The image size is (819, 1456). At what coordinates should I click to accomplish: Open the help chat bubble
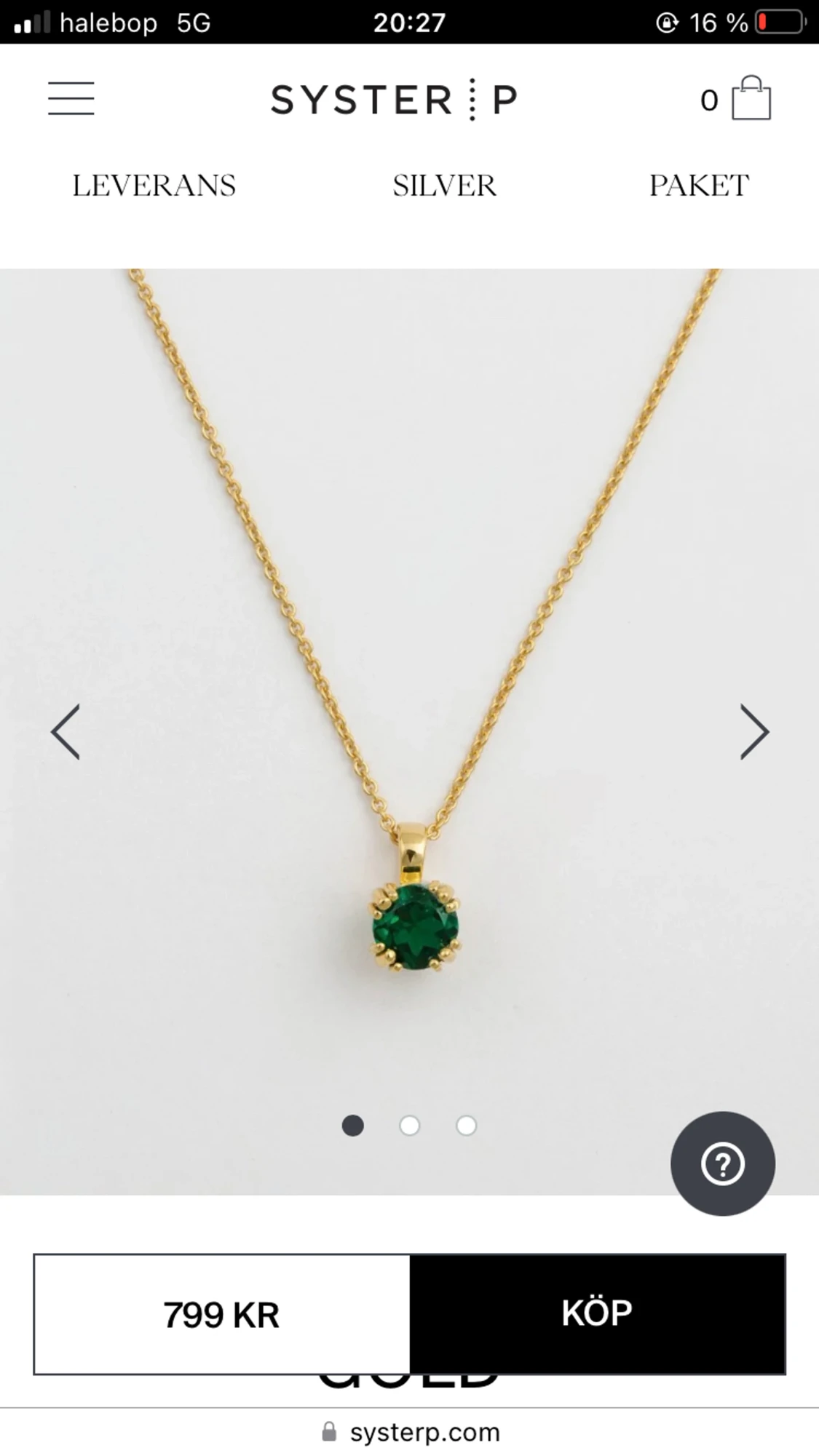point(722,1163)
